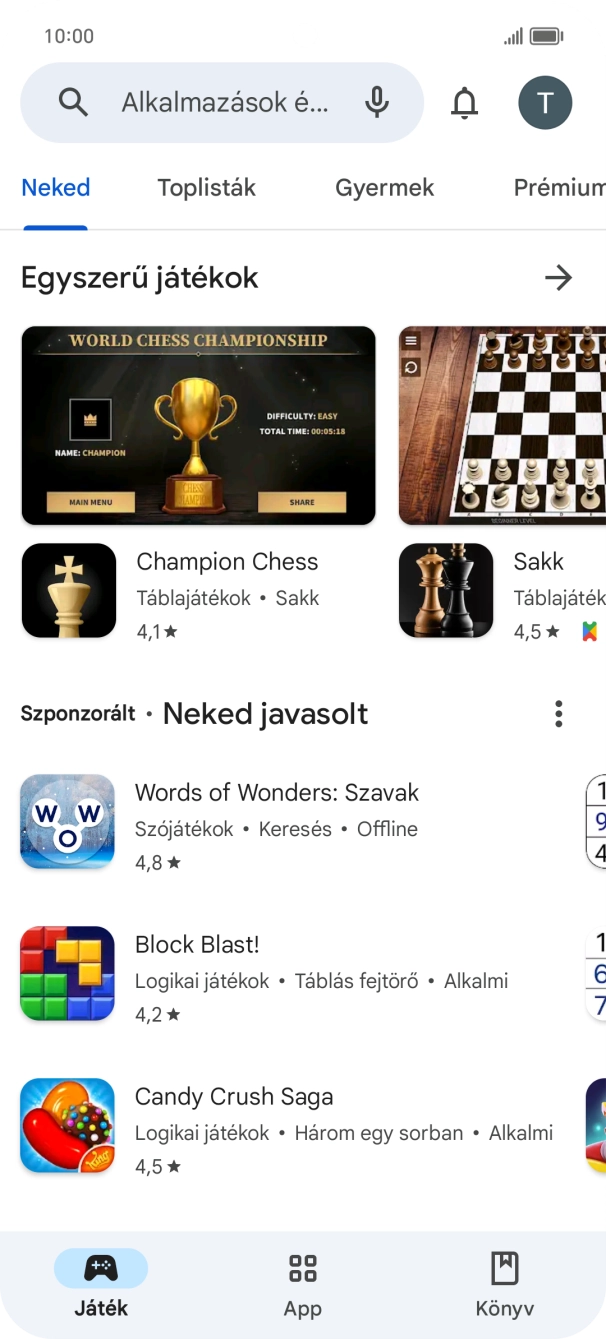The image size is (606, 1339).
Task: Open overflow menu beside Neked javasolt
Action: pos(558,714)
